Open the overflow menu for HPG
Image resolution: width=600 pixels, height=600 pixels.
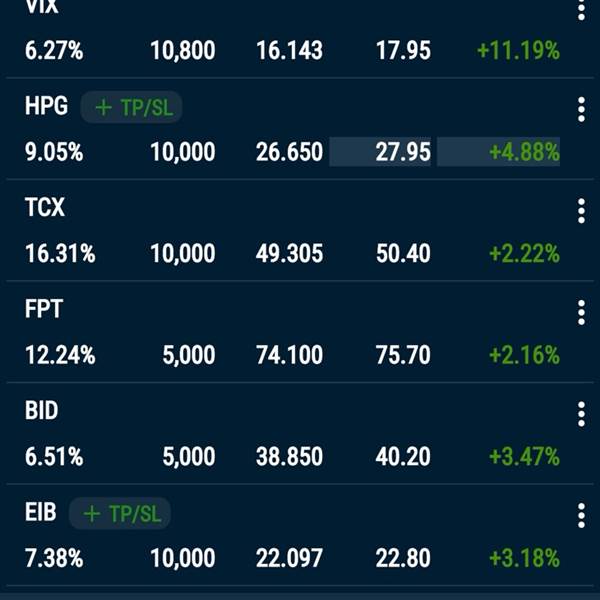[x=581, y=109]
